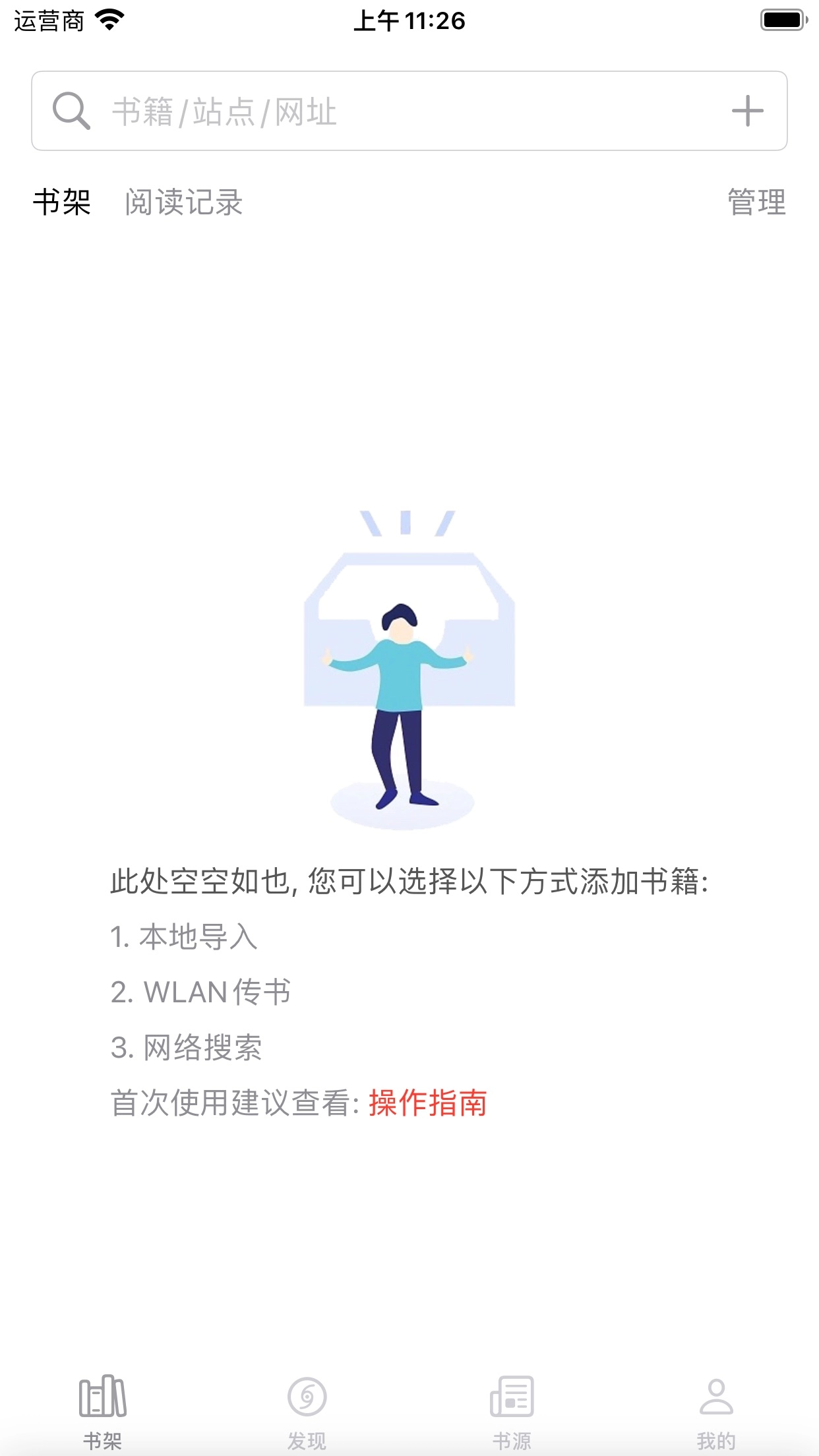The image size is (819, 1456).
Task: Tap the plus icon to add a book
Action: [x=747, y=111]
